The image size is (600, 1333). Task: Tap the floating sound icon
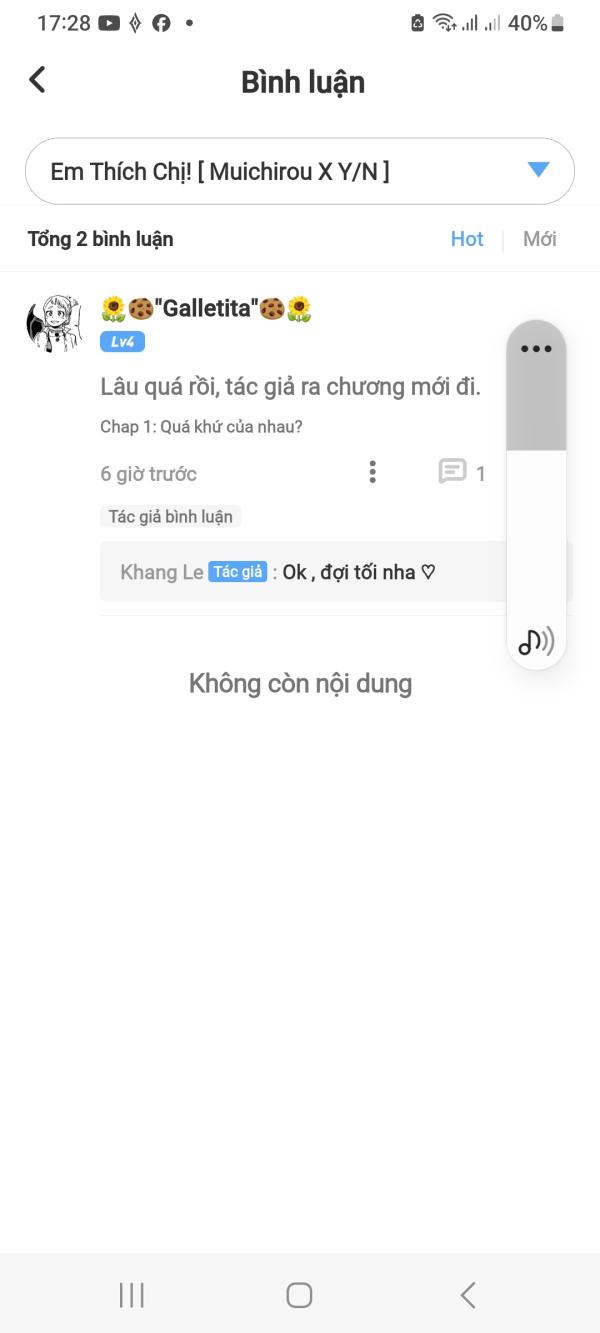[x=536, y=641]
